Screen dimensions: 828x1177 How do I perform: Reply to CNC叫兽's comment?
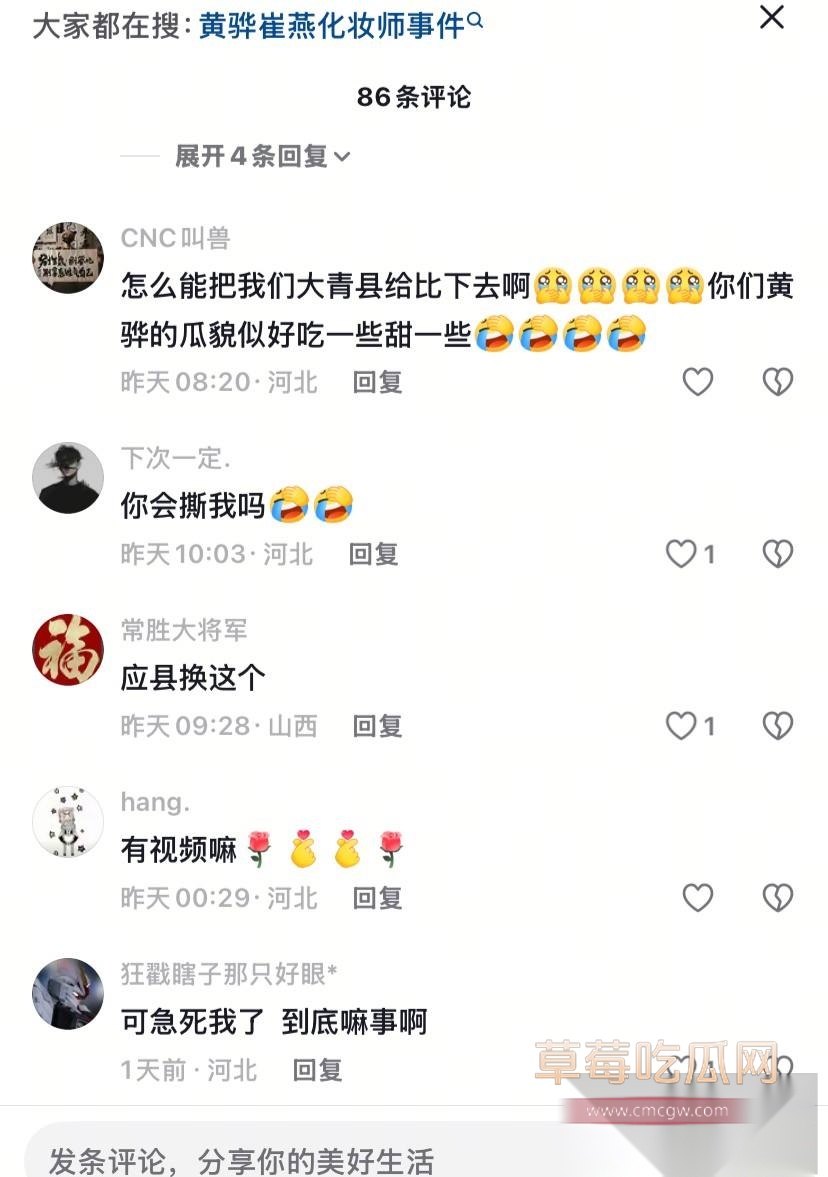tap(377, 382)
